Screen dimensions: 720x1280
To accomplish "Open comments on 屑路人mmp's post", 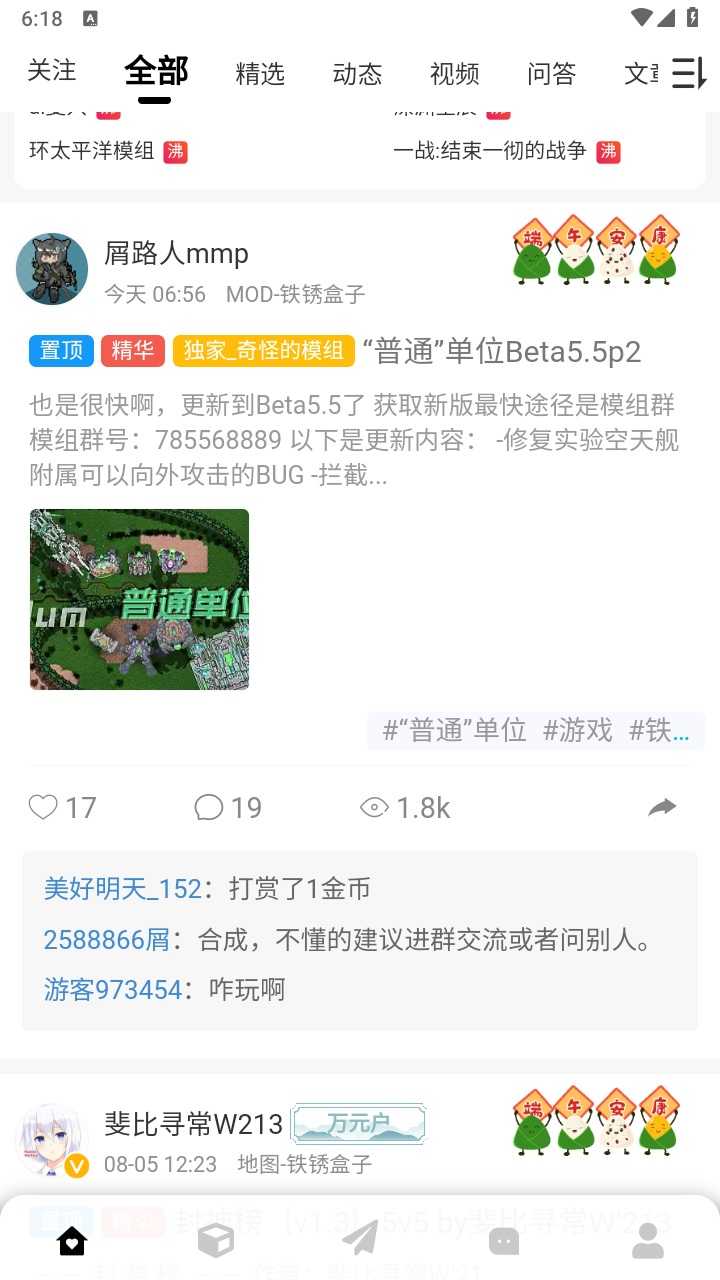I will tap(228, 807).
